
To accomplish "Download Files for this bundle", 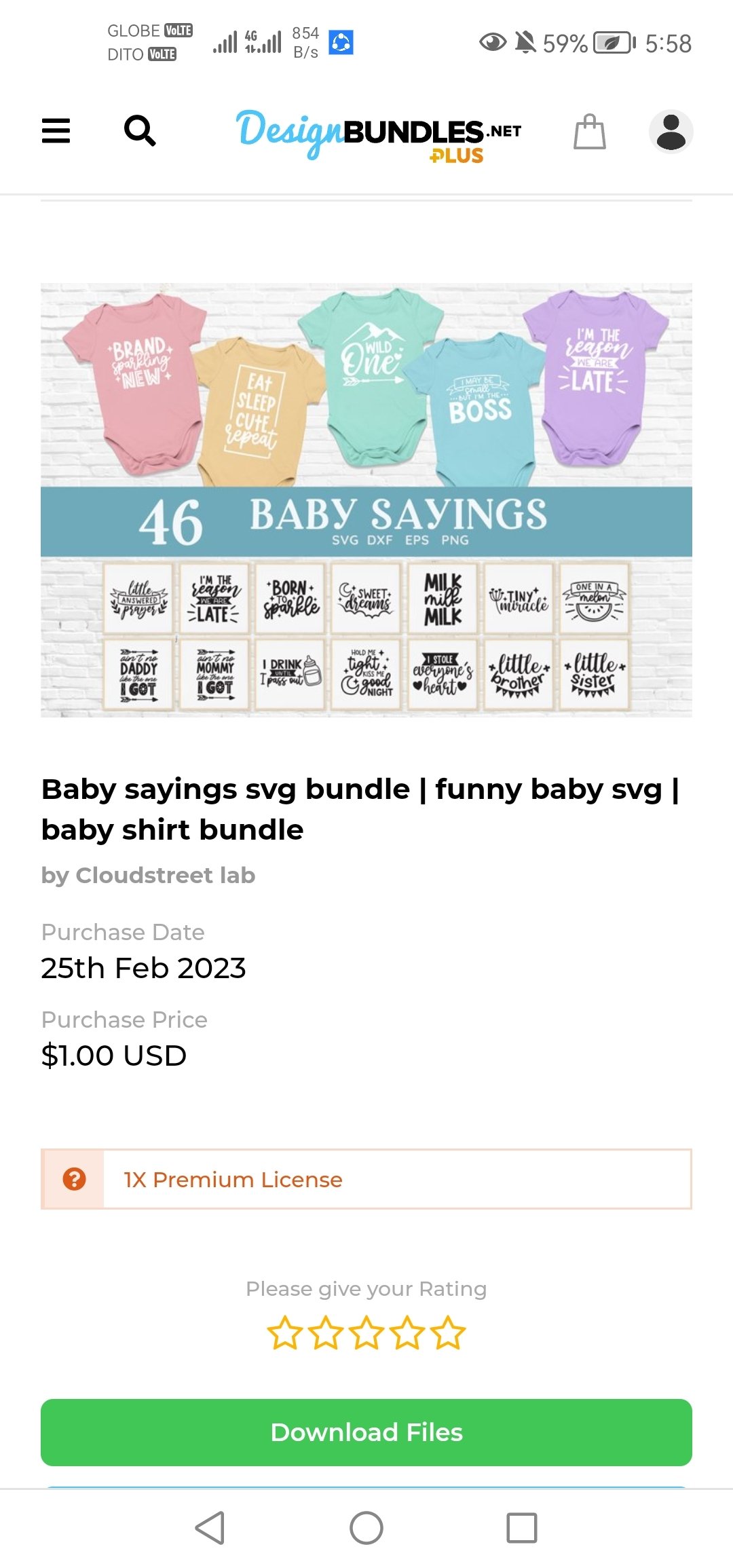I will [x=366, y=1432].
